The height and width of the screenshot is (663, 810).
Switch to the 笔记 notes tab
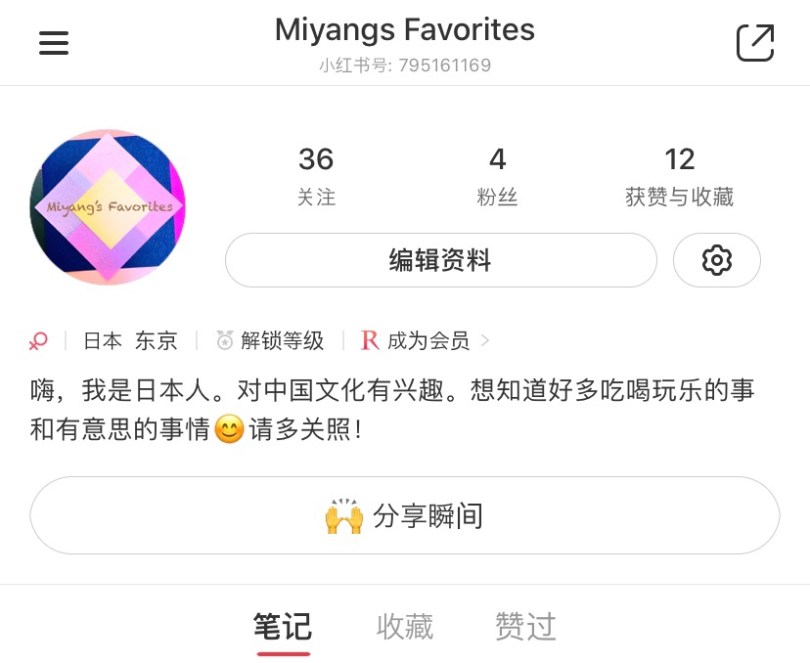(x=283, y=627)
